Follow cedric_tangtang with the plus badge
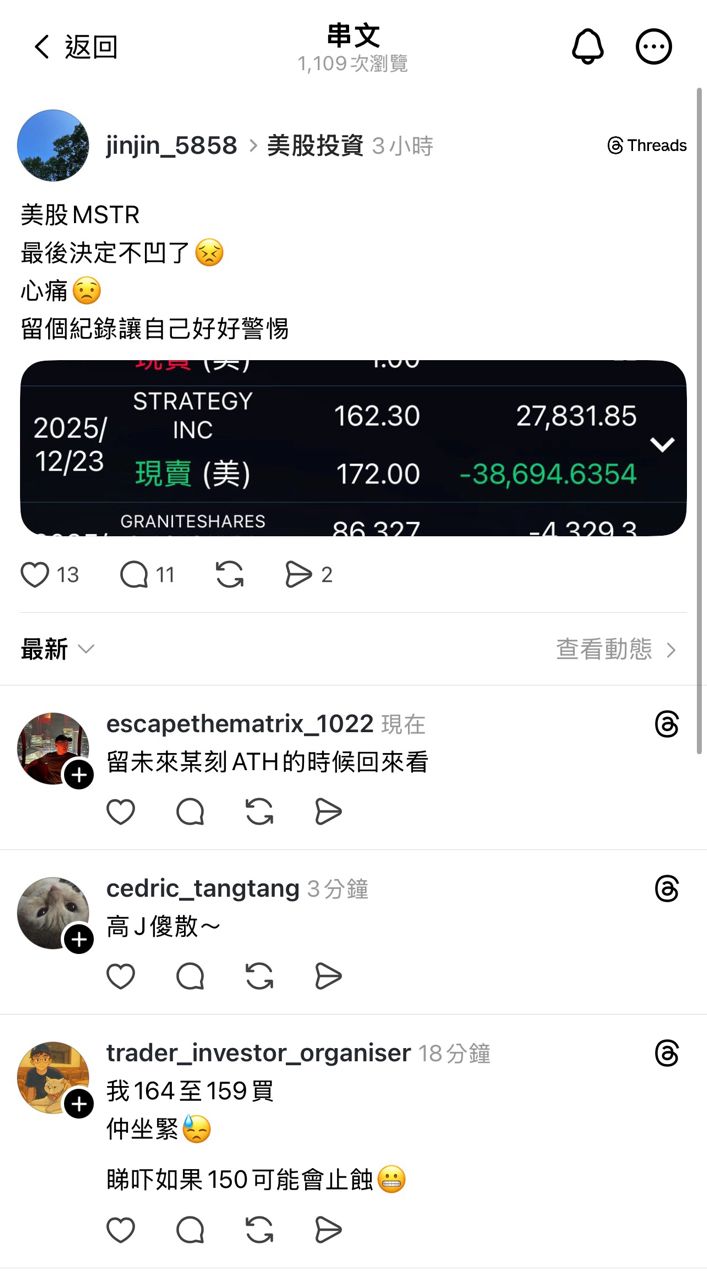 [79, 939]
